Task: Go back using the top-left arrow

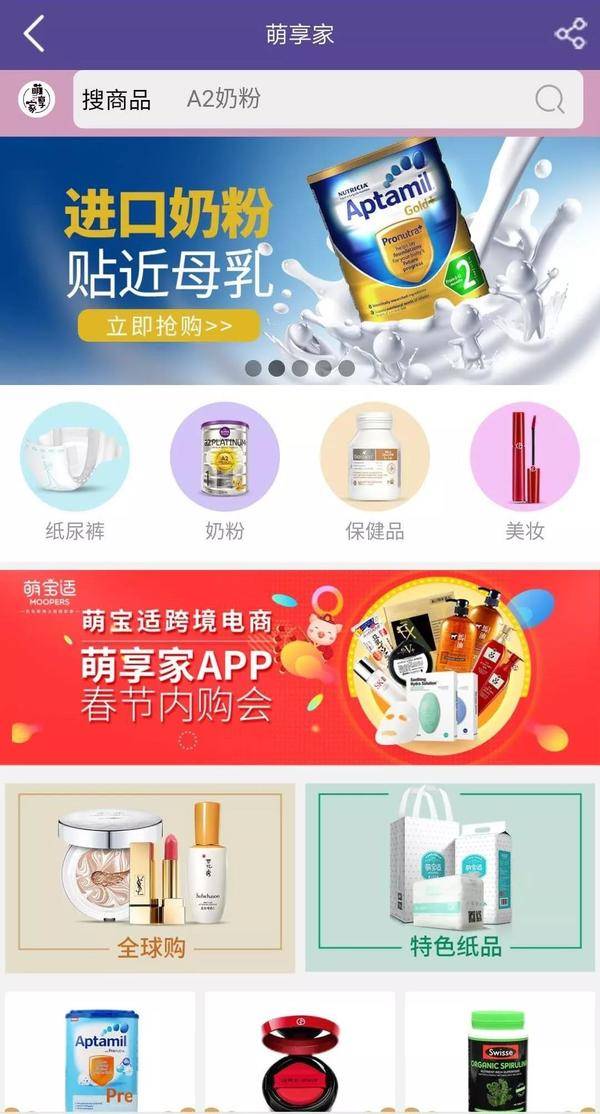Action: click(34, 34)
